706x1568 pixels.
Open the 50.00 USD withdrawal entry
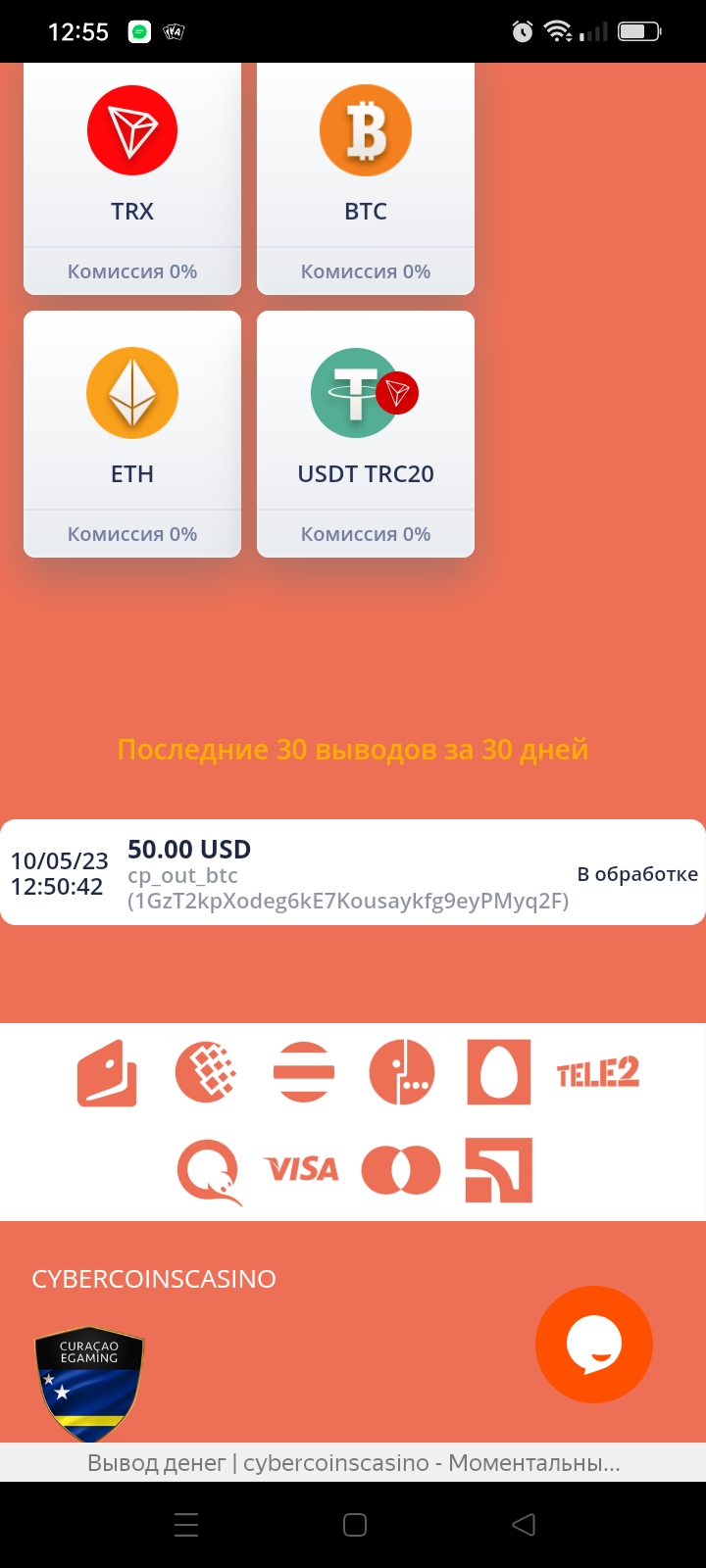click(352, 872)
